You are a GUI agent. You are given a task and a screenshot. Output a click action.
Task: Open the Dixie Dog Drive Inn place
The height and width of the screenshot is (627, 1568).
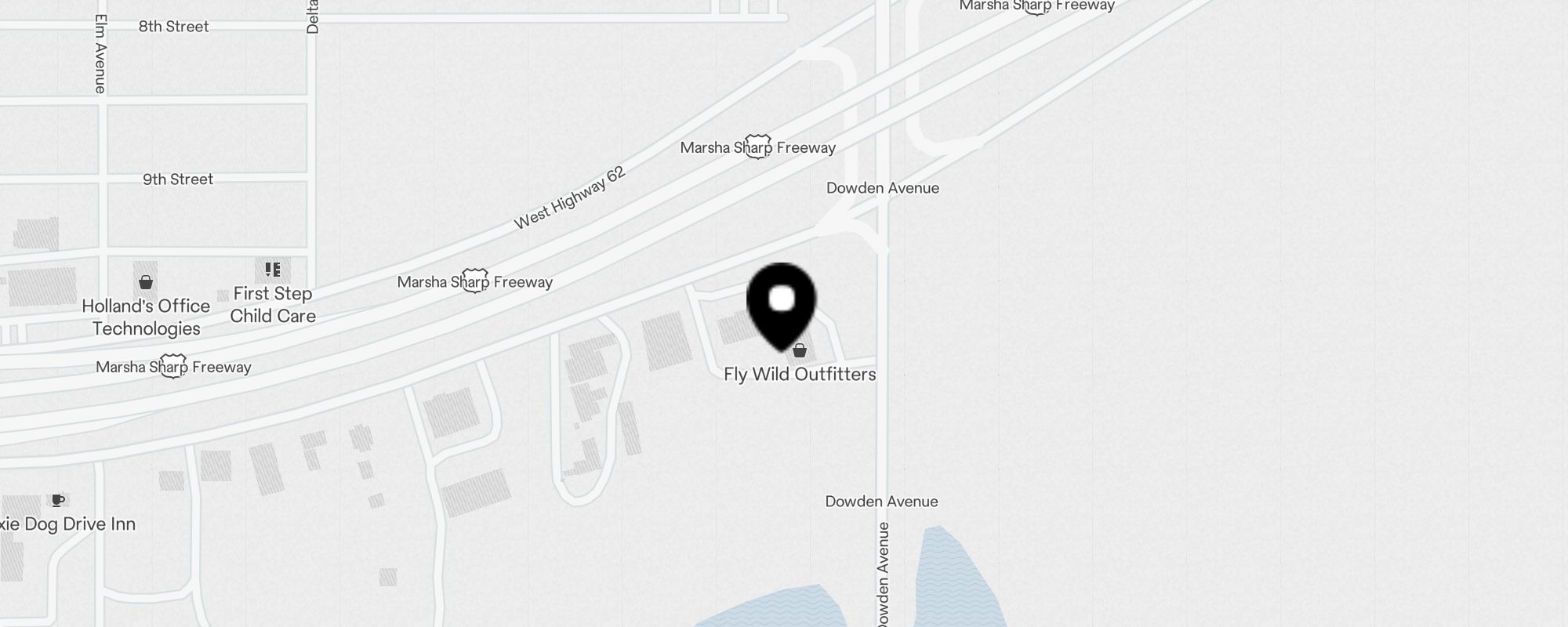coord(67,524)
